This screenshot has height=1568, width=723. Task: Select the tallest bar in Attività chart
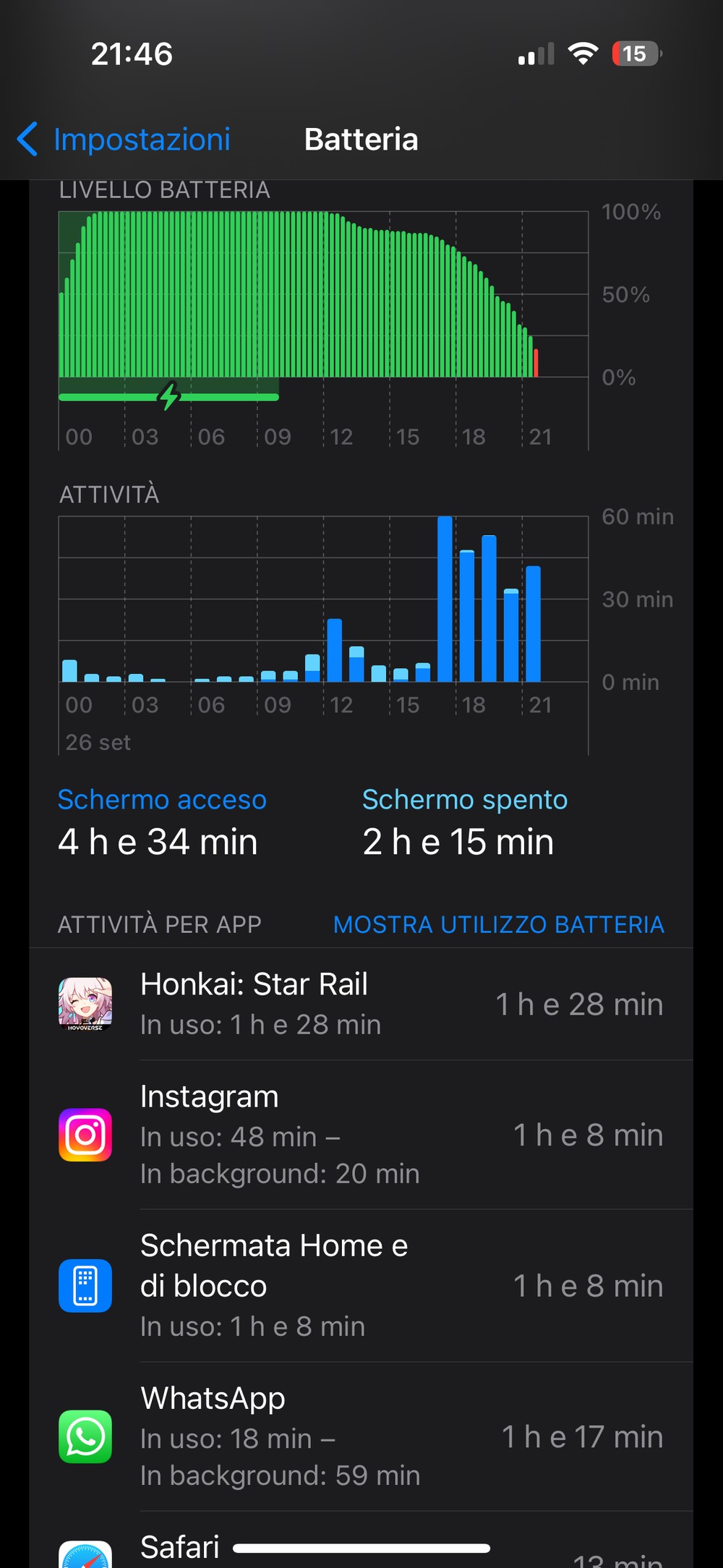click(x=445, y=599)
